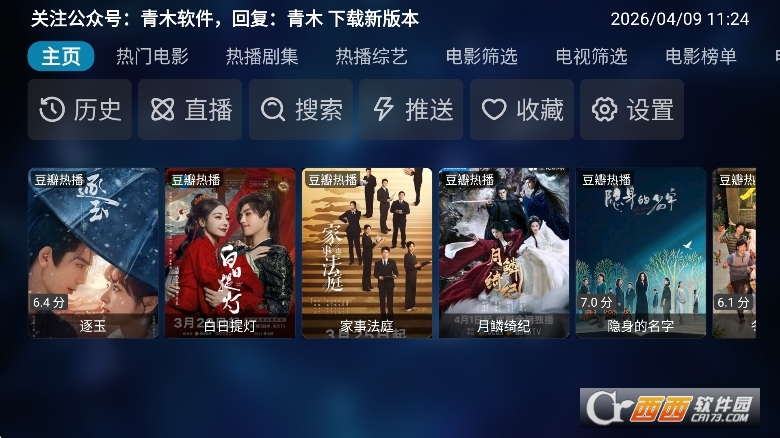The height and width of the screenshot is (438, 780).
Task: Open the 推送 push button
Action: click(x=412, y=110)
